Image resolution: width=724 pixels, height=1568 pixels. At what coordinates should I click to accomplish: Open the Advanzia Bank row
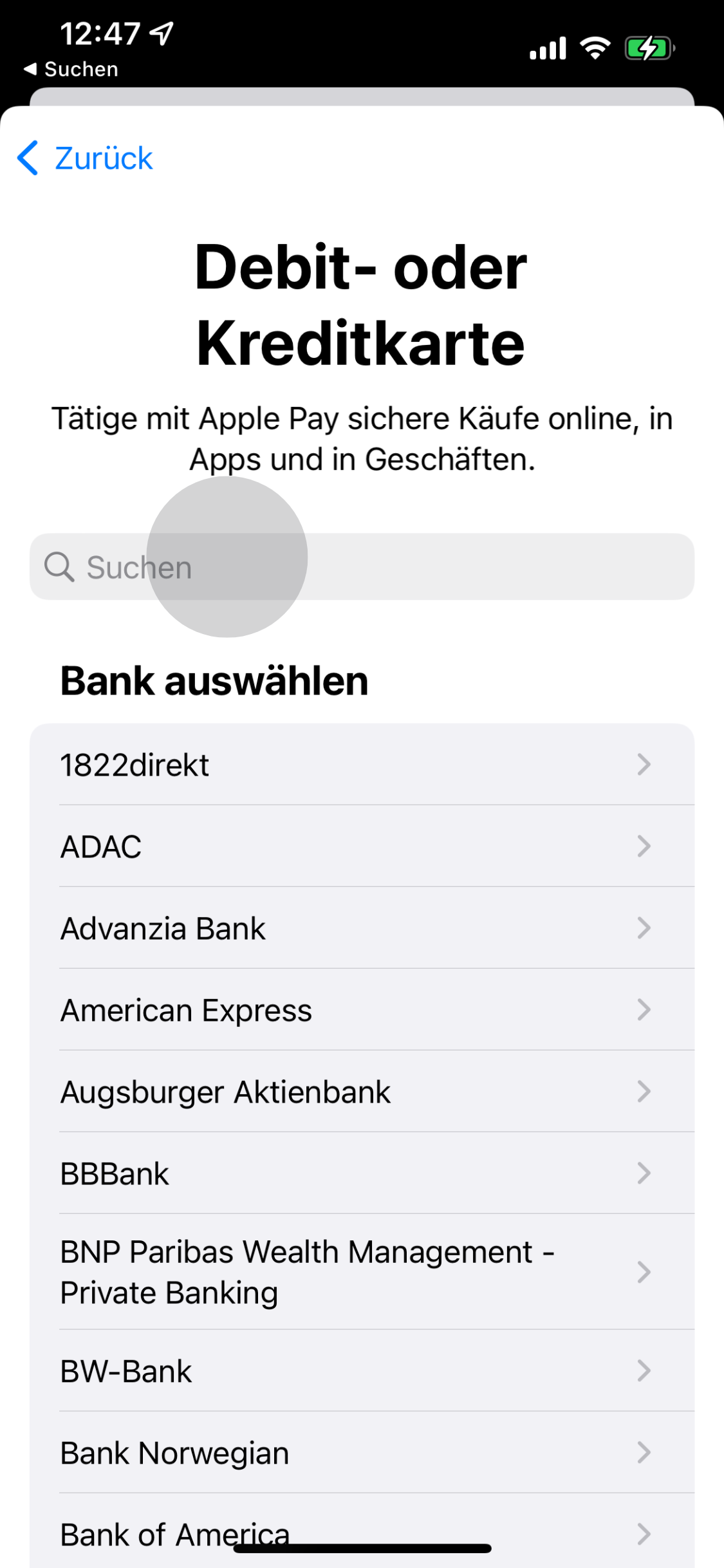pos(362,928)
